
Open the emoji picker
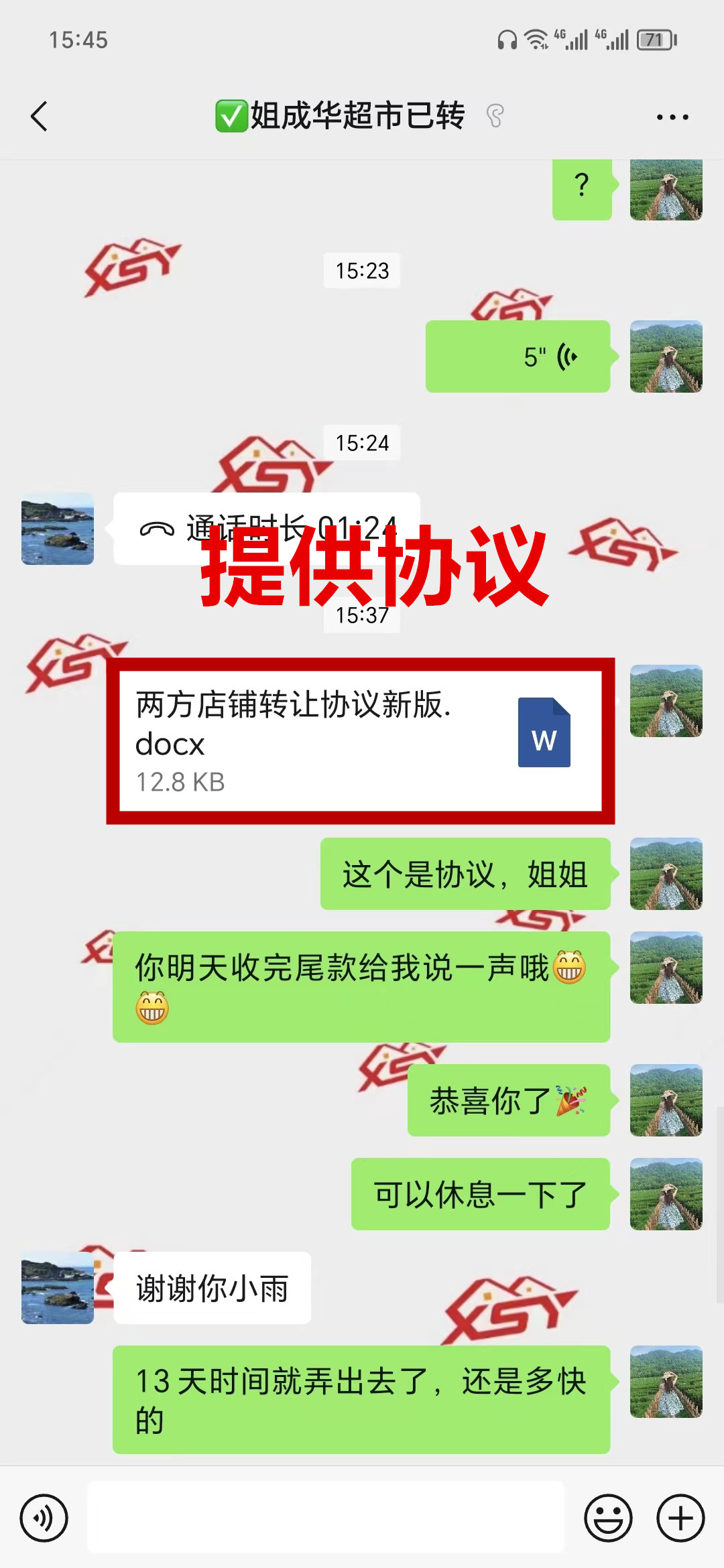click(x=608, y=1518)
